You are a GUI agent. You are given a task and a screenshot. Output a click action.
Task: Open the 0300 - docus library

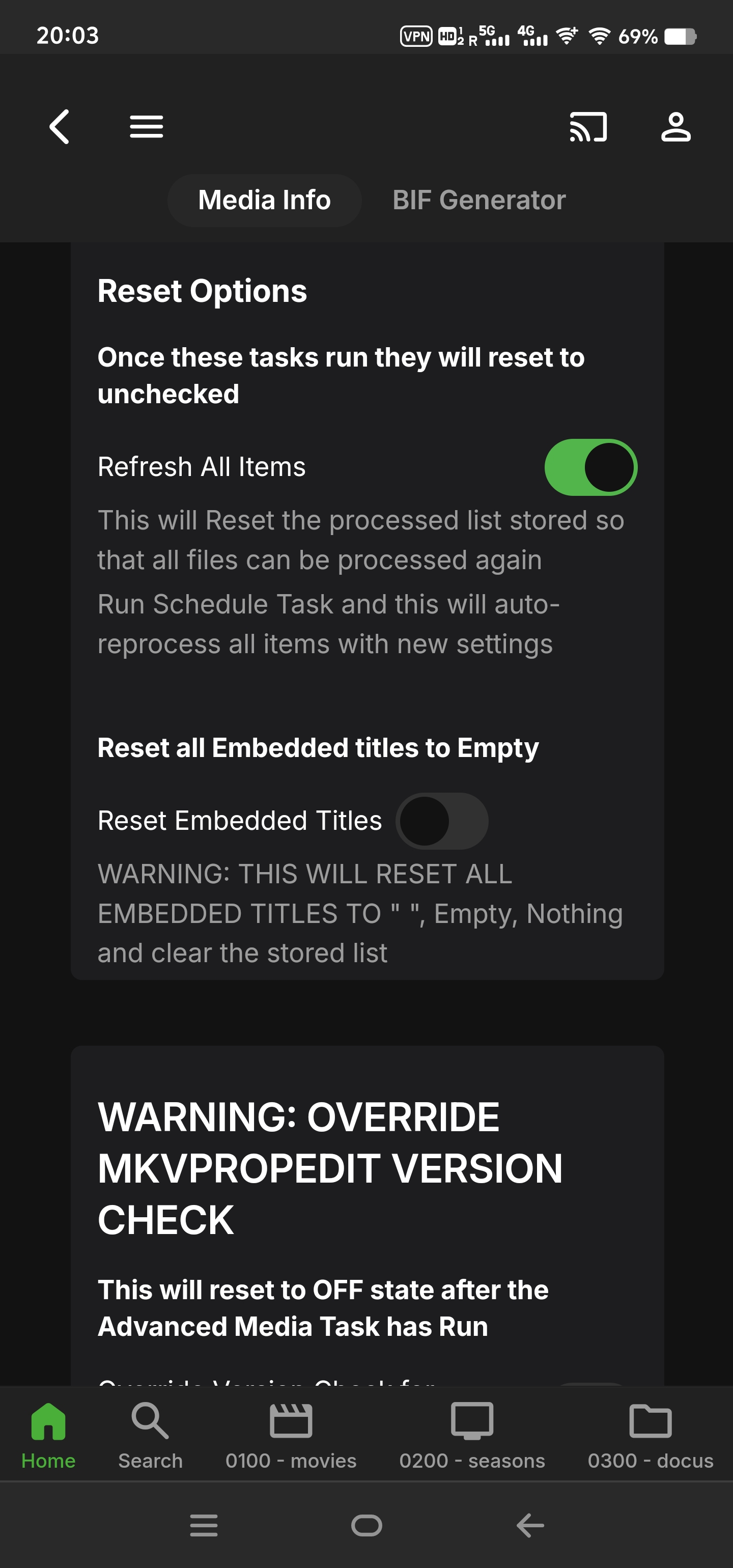pyautogui.click(x=650, y=1435)
